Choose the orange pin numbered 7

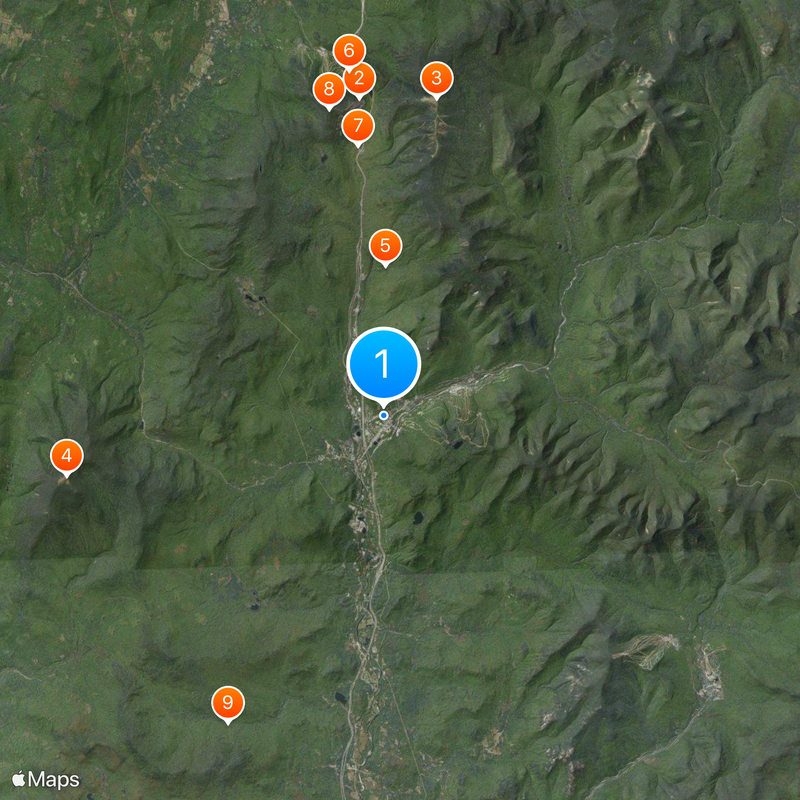[358, 126]
